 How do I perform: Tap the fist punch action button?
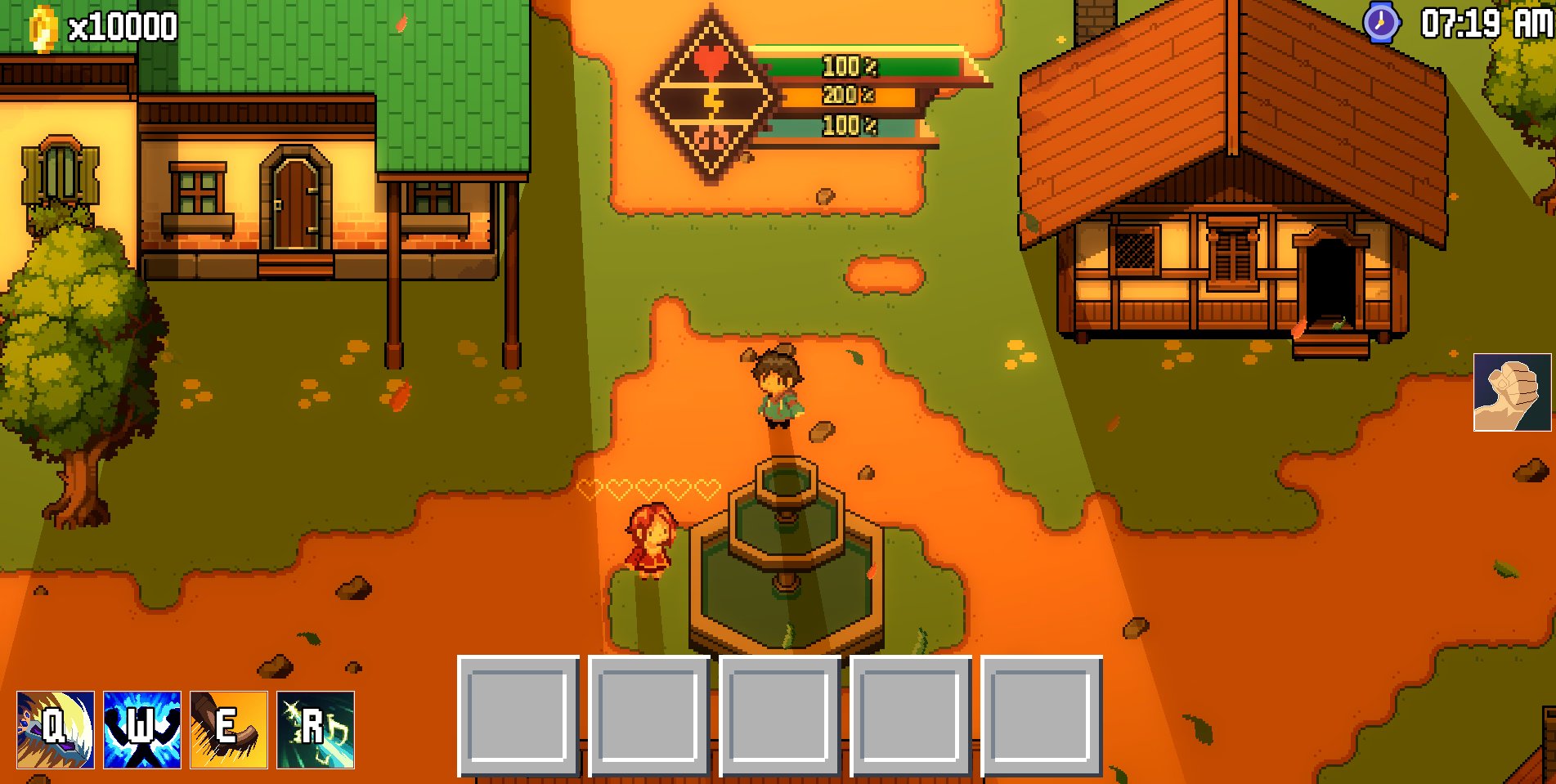1512,392
